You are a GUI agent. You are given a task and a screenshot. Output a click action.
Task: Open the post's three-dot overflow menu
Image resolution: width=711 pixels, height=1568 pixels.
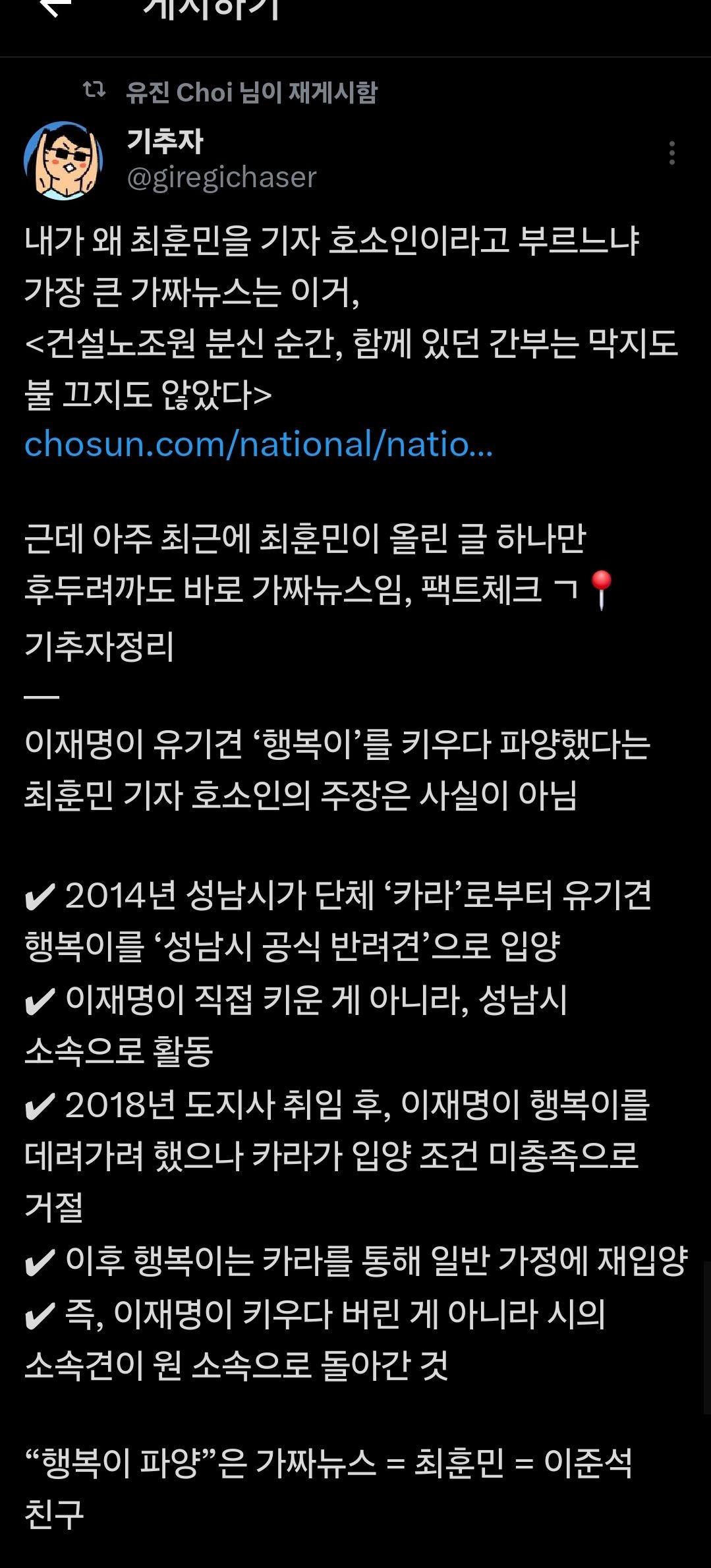(671, 153)
